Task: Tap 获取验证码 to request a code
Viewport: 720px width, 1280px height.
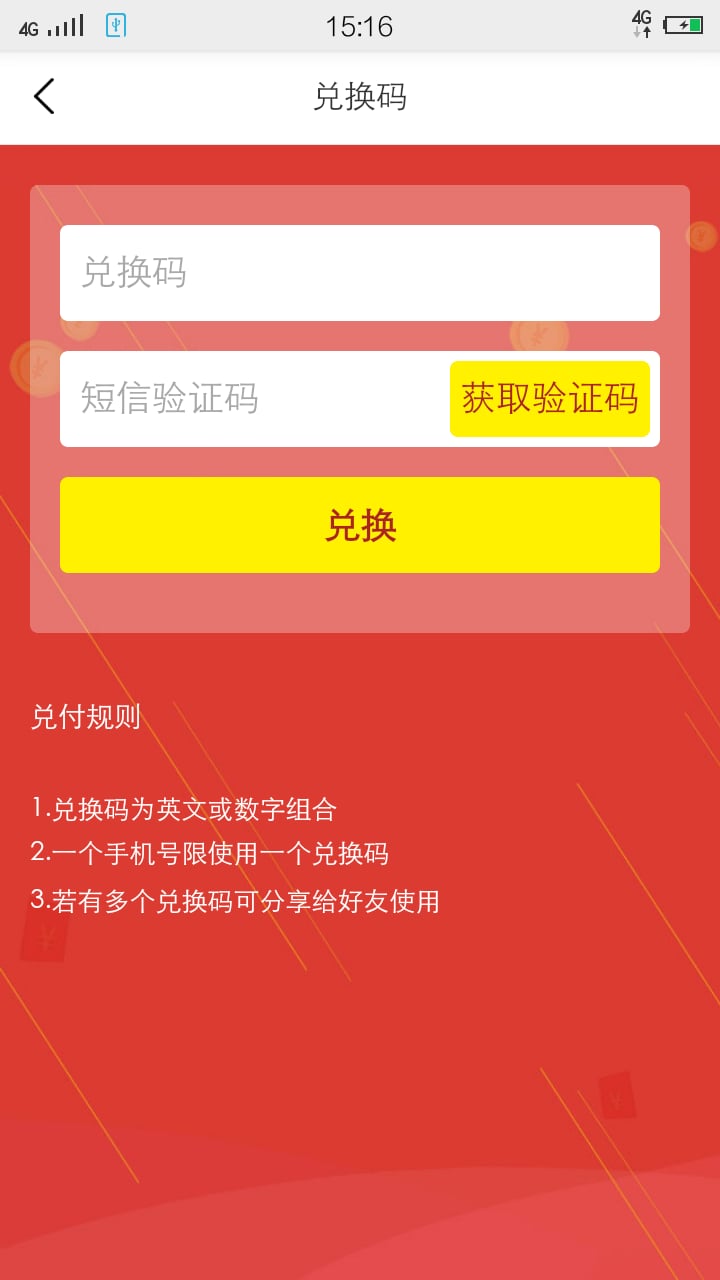Action: 550,399
